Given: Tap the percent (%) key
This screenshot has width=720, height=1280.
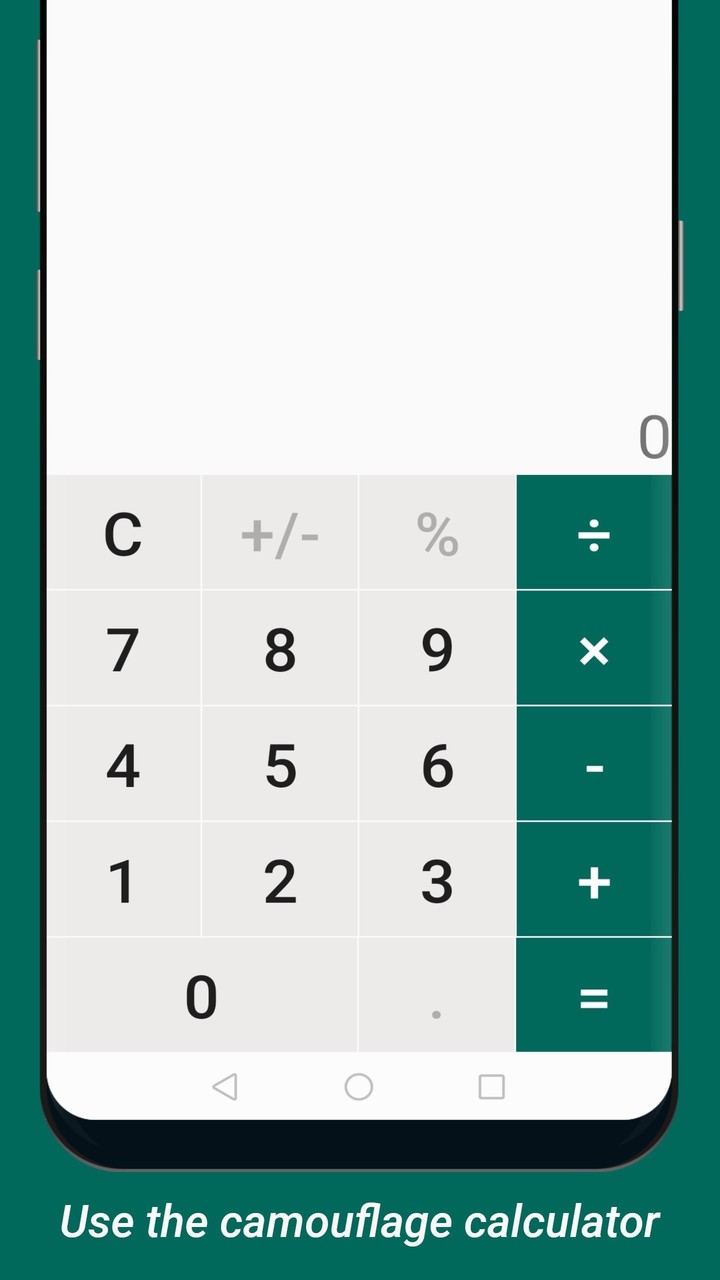Looking at the screenshot, I should 435,534.
